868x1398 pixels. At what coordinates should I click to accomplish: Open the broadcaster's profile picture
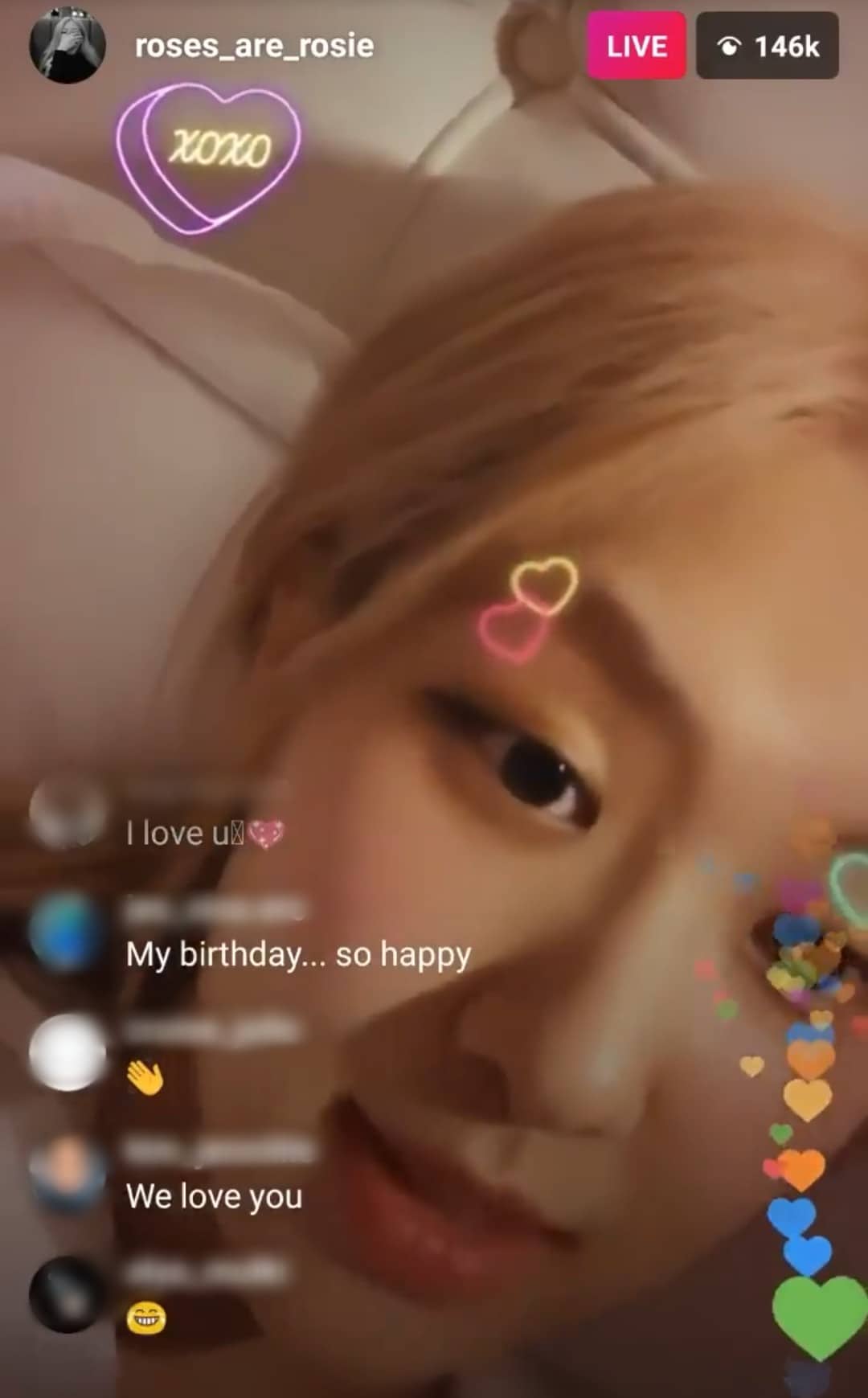pos(68,46)
